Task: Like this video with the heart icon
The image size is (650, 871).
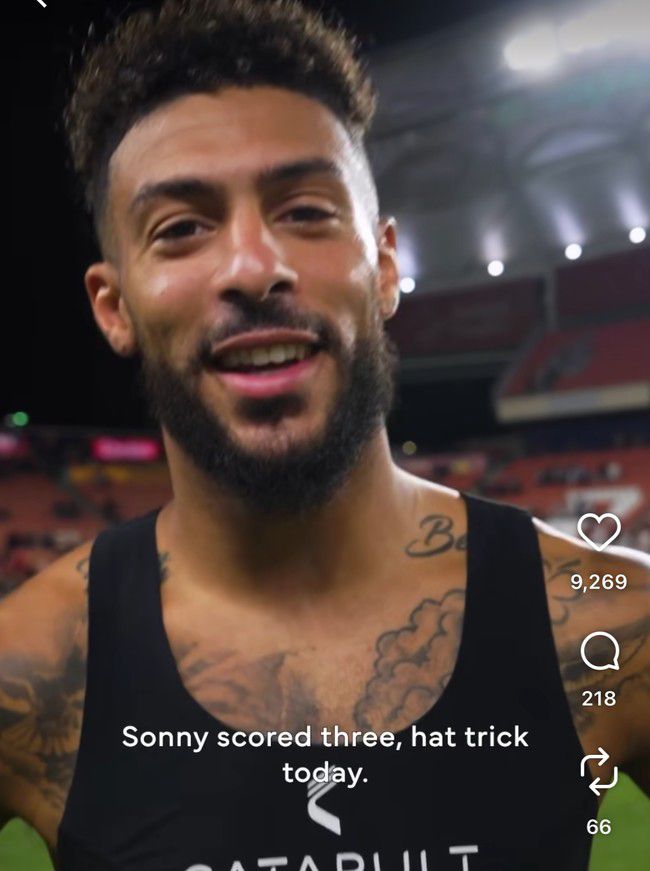Action: point(599,533)
